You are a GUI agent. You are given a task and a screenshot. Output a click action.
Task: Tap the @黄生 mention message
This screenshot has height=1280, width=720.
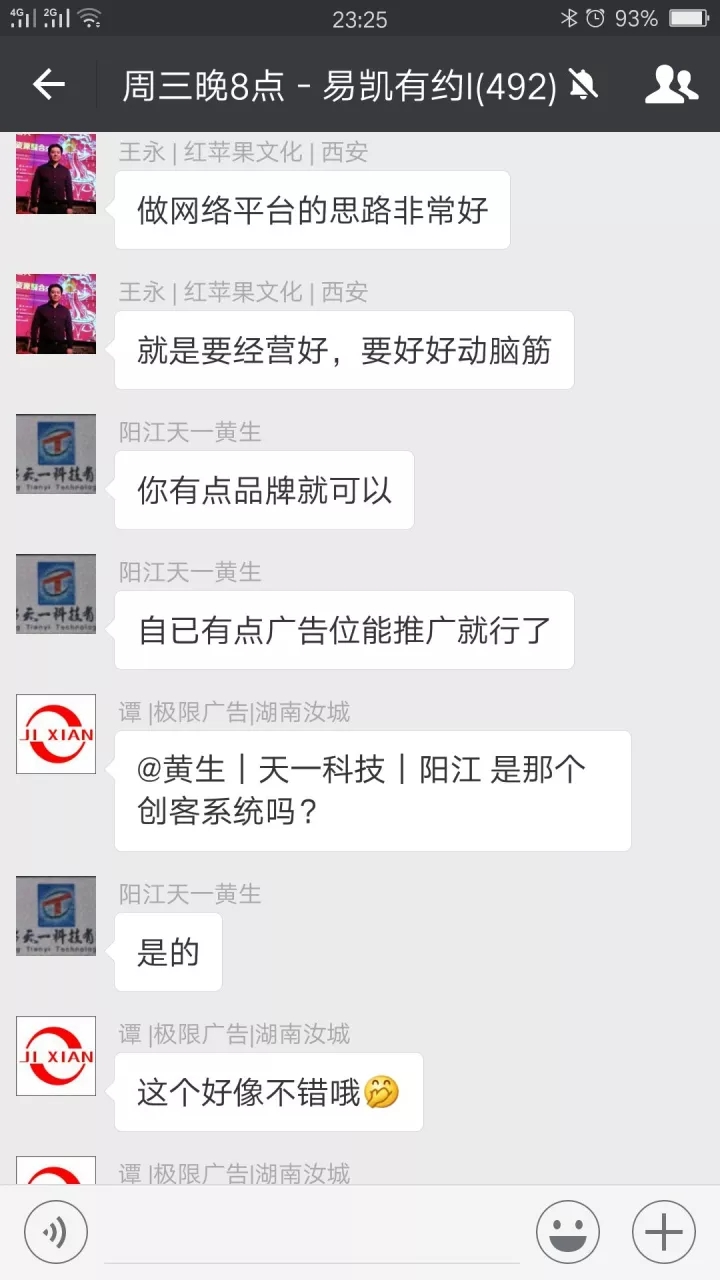tap(372, 790)
